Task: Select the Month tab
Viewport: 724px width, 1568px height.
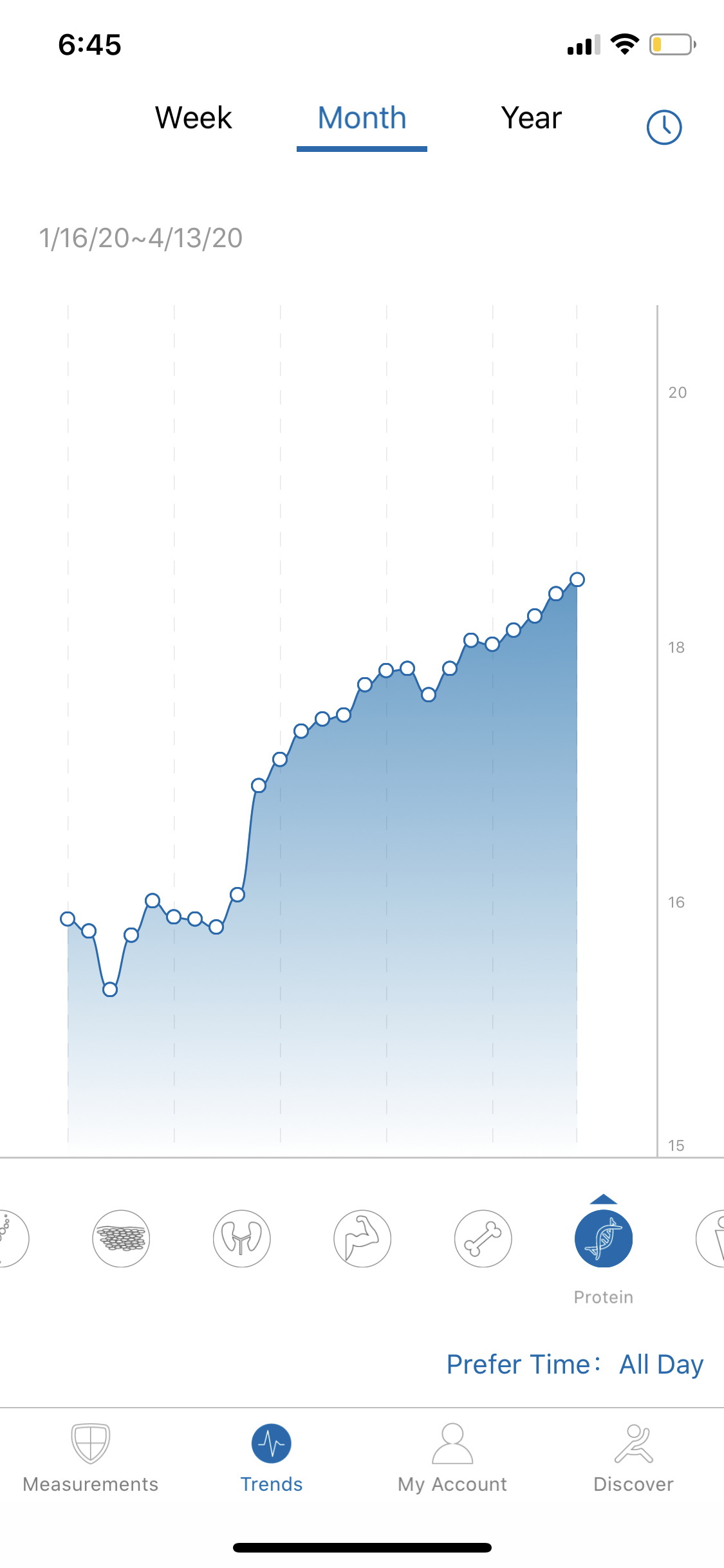Action: point(362,118)
